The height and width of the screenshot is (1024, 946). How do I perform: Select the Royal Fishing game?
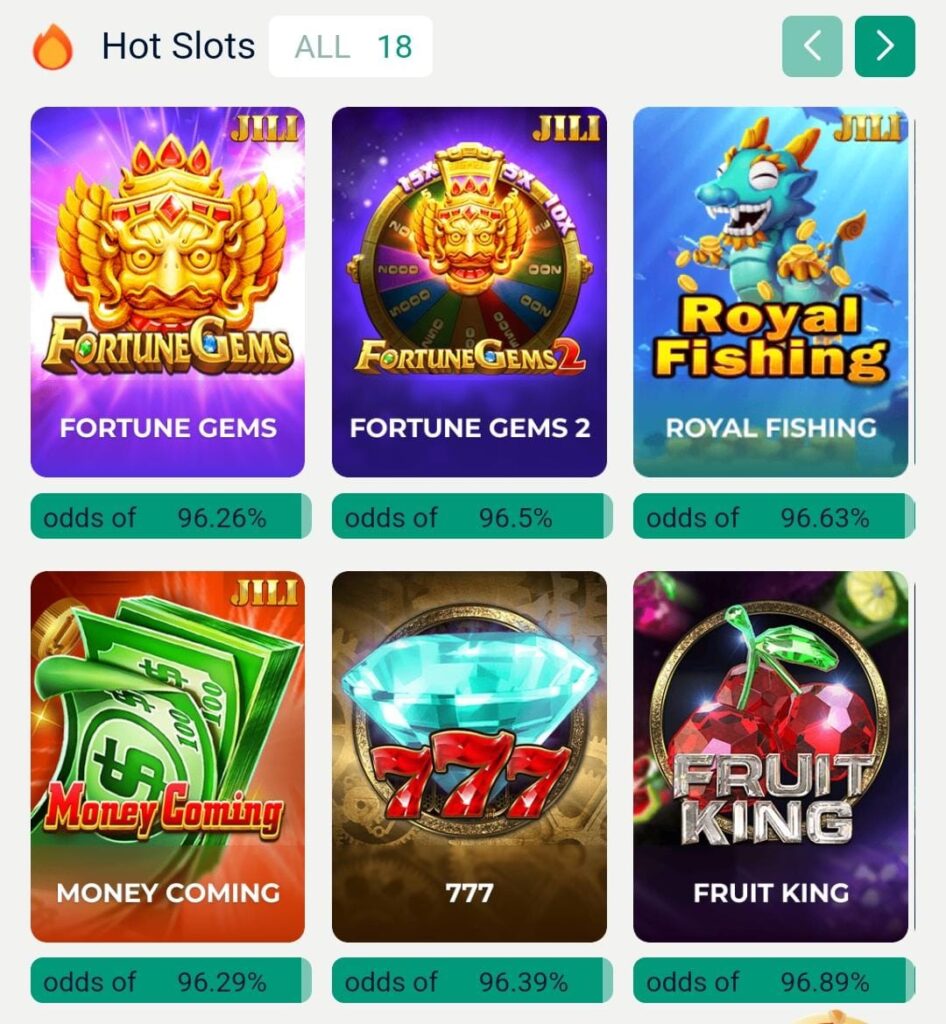[770, 292]
